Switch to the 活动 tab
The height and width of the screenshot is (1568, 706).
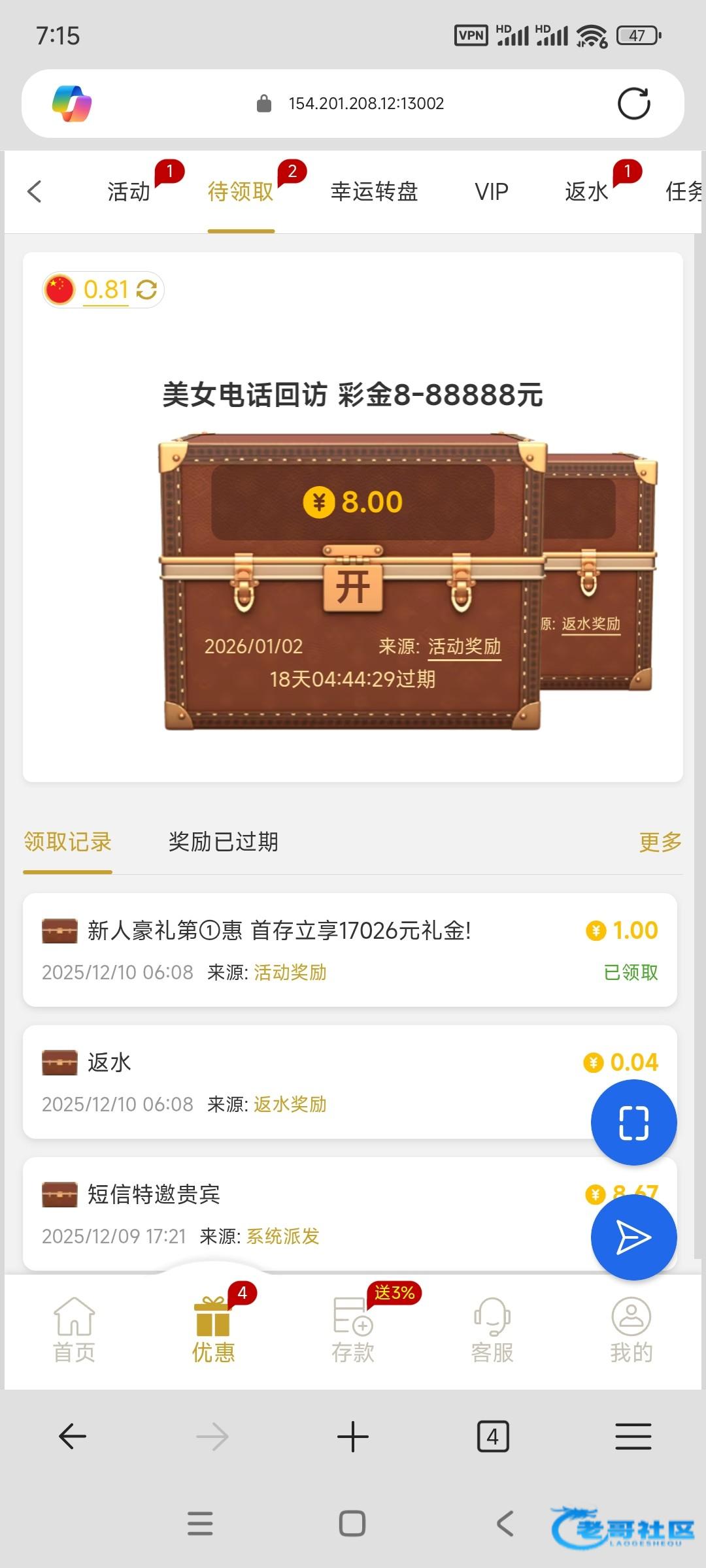tap(129, 191)
